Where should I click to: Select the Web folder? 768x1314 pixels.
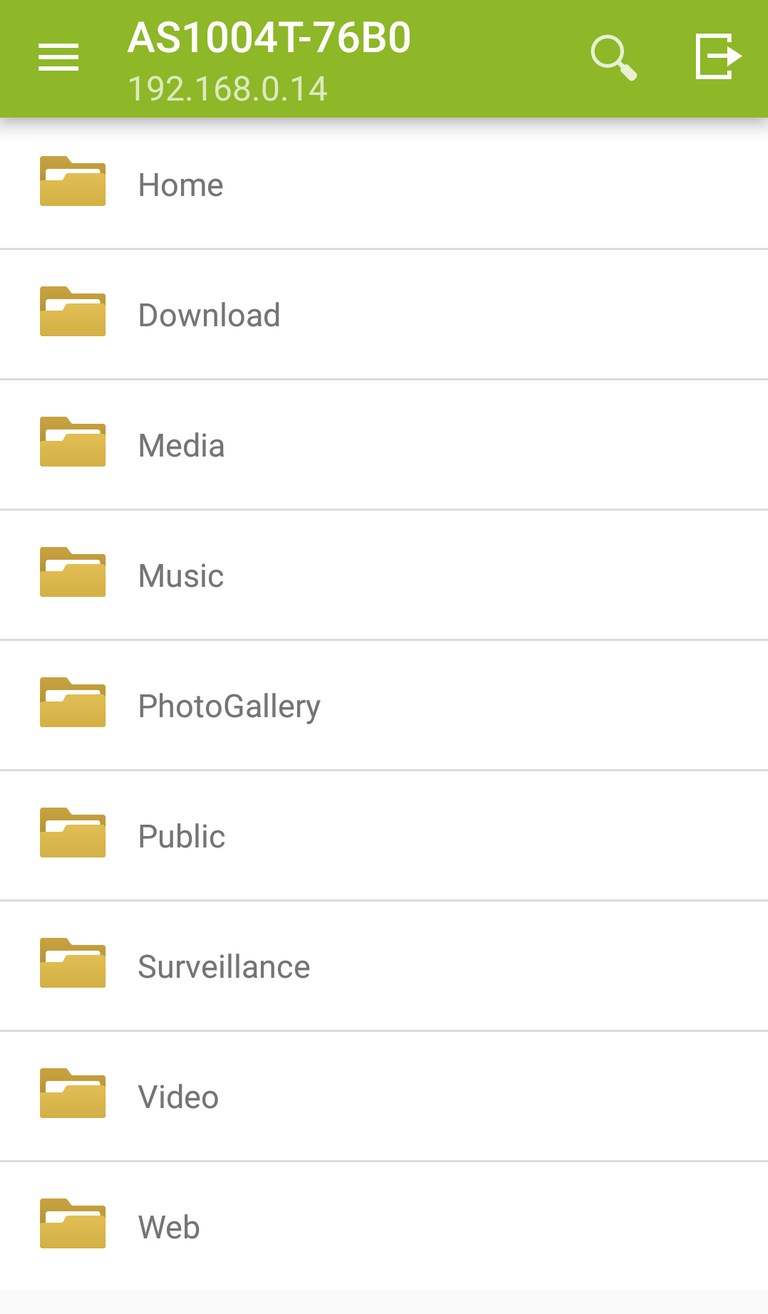[384, 1227]
